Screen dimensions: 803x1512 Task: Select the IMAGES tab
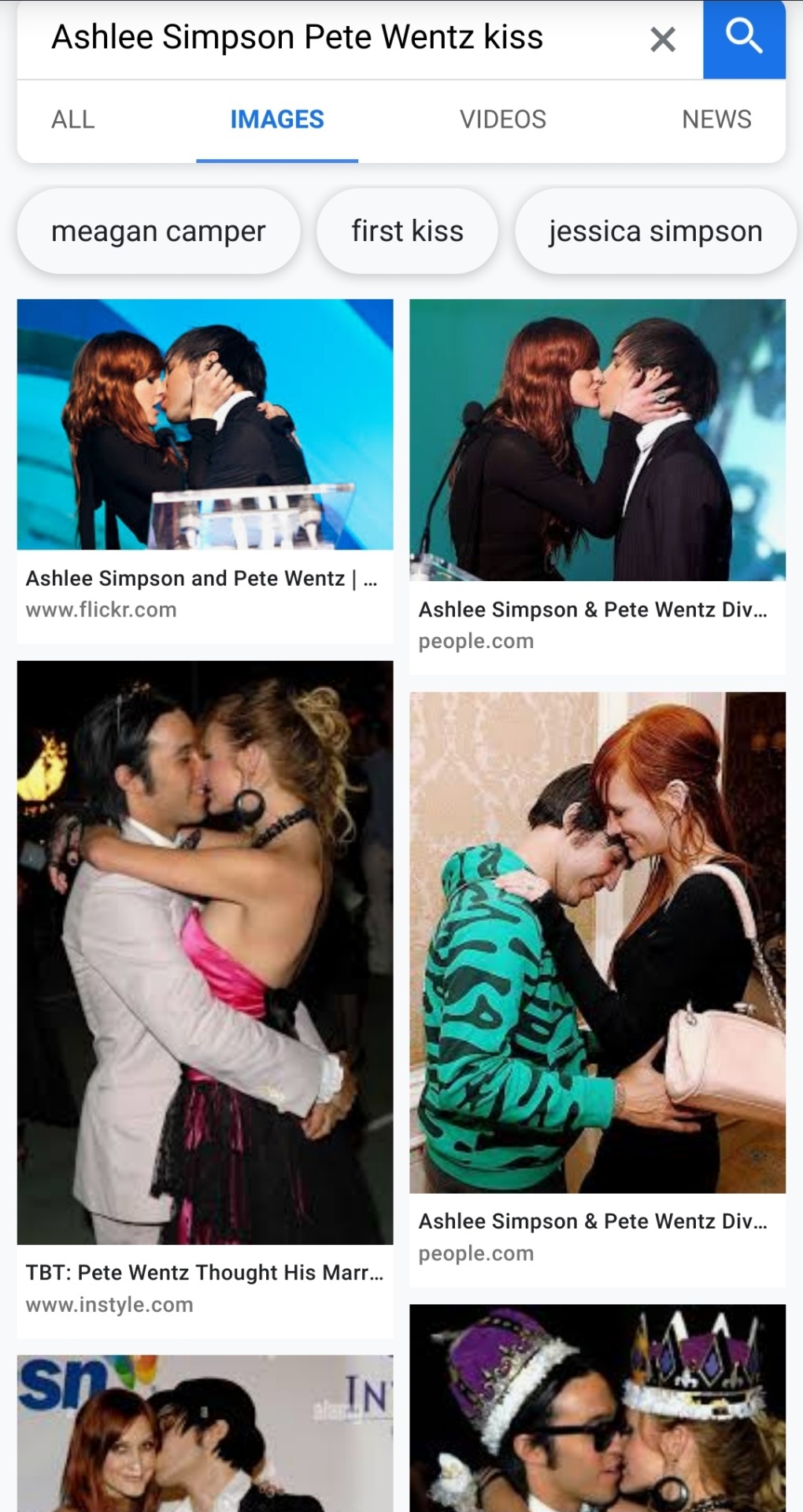click(x=276, y=120)
